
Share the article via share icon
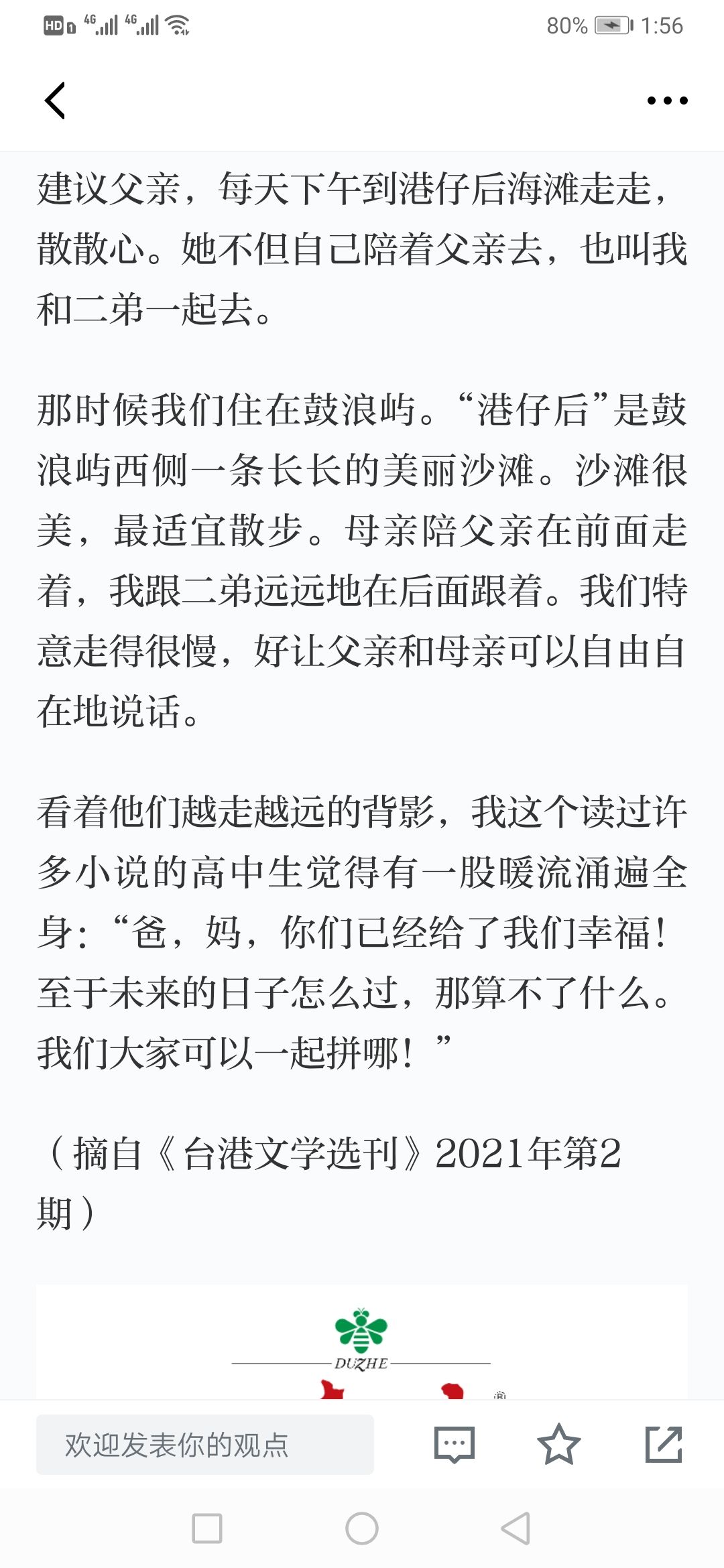(664, 1445)
